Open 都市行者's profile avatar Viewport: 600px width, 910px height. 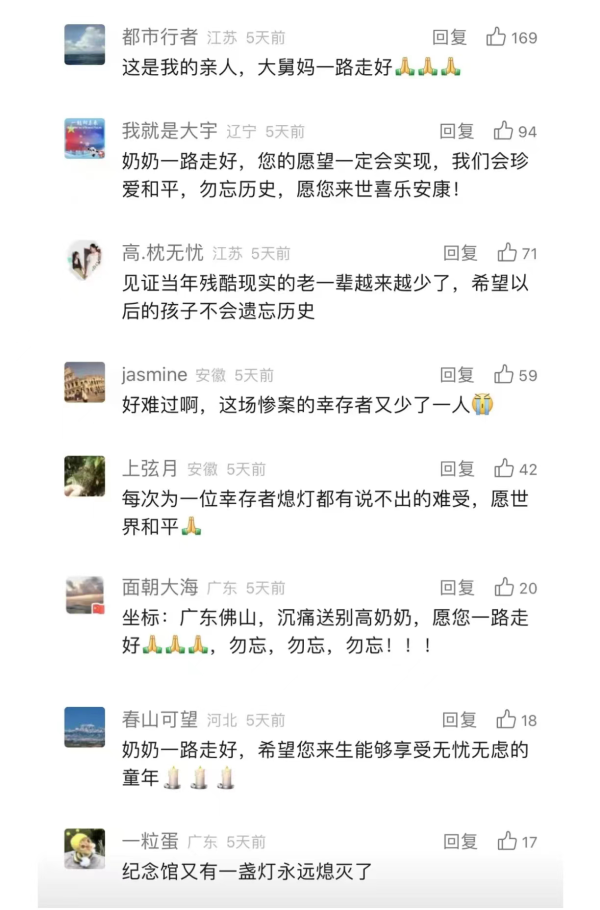tap(84, 45)
